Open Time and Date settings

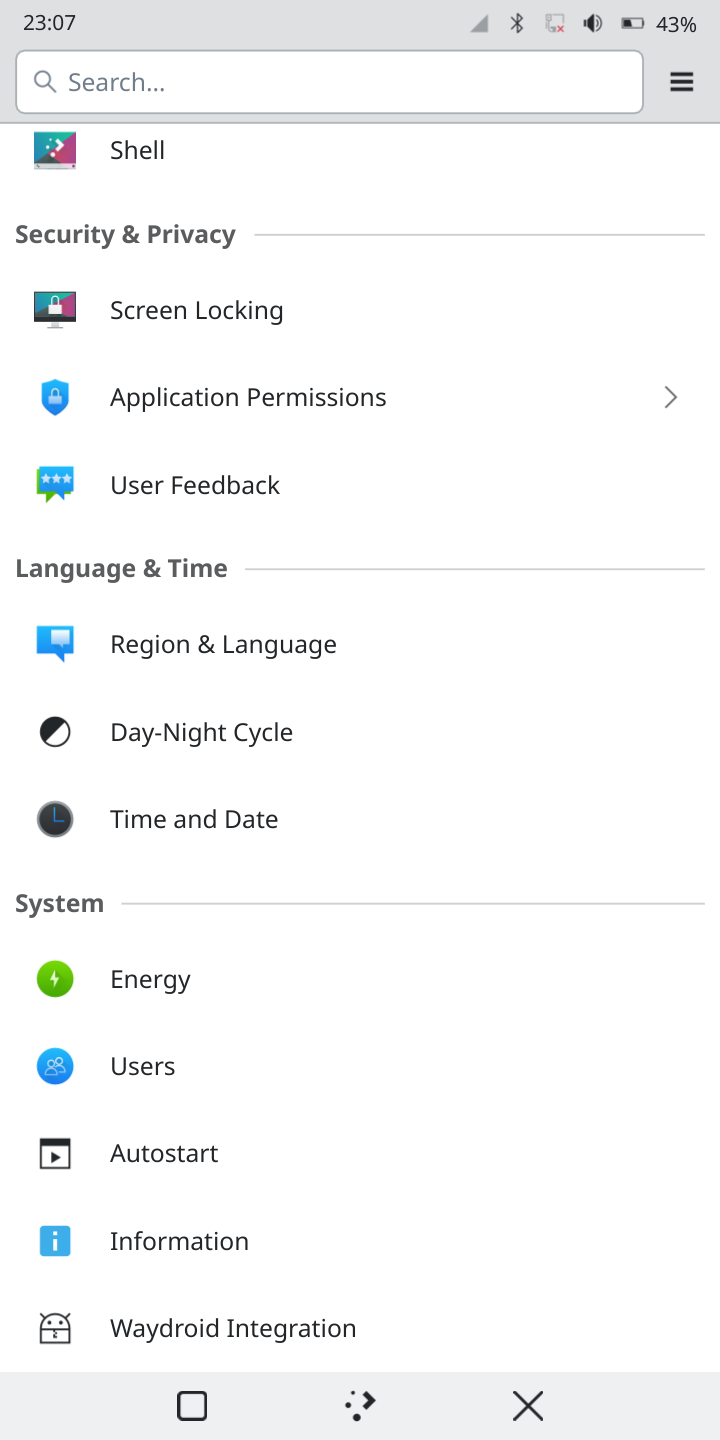click(x=194, y=820)
